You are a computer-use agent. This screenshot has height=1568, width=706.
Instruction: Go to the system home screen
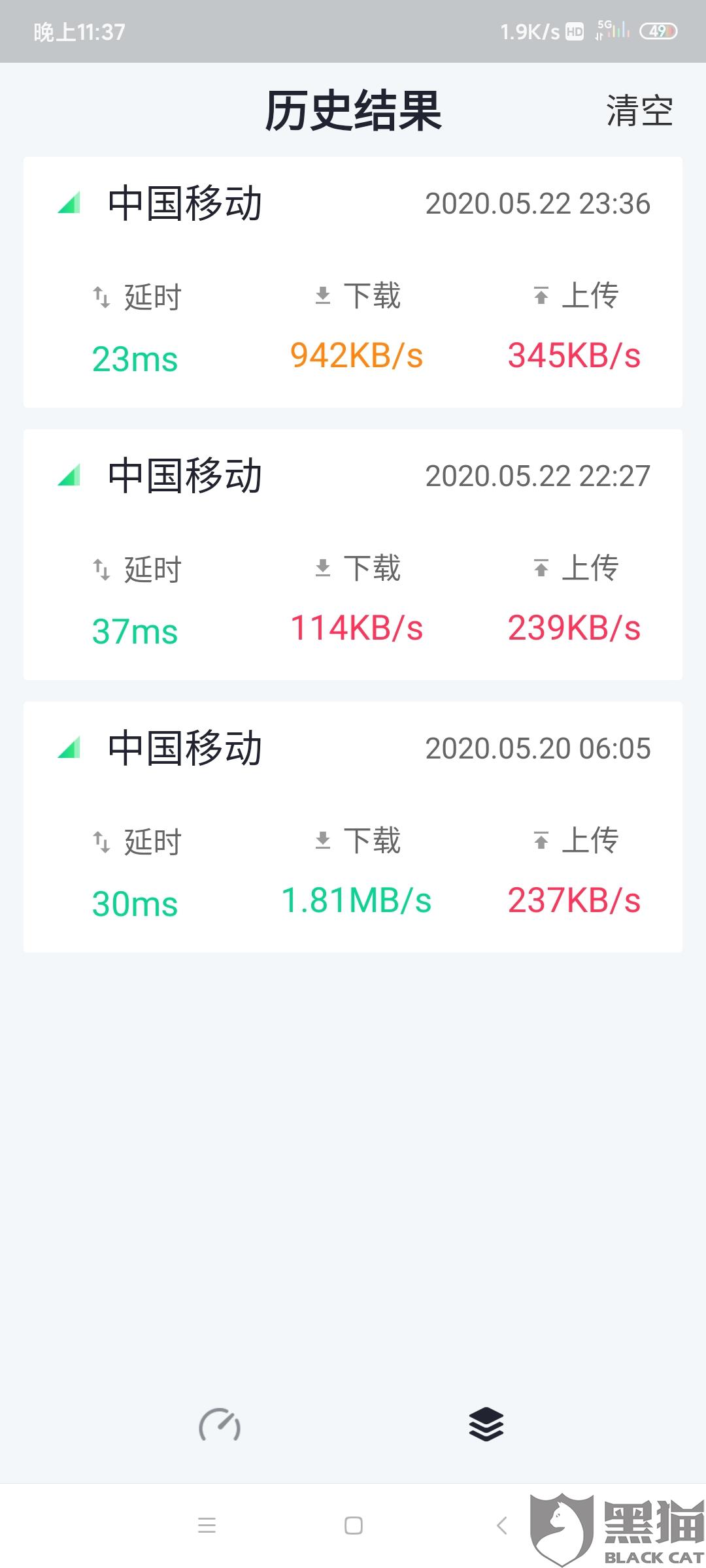click(x=354, y=1526)
